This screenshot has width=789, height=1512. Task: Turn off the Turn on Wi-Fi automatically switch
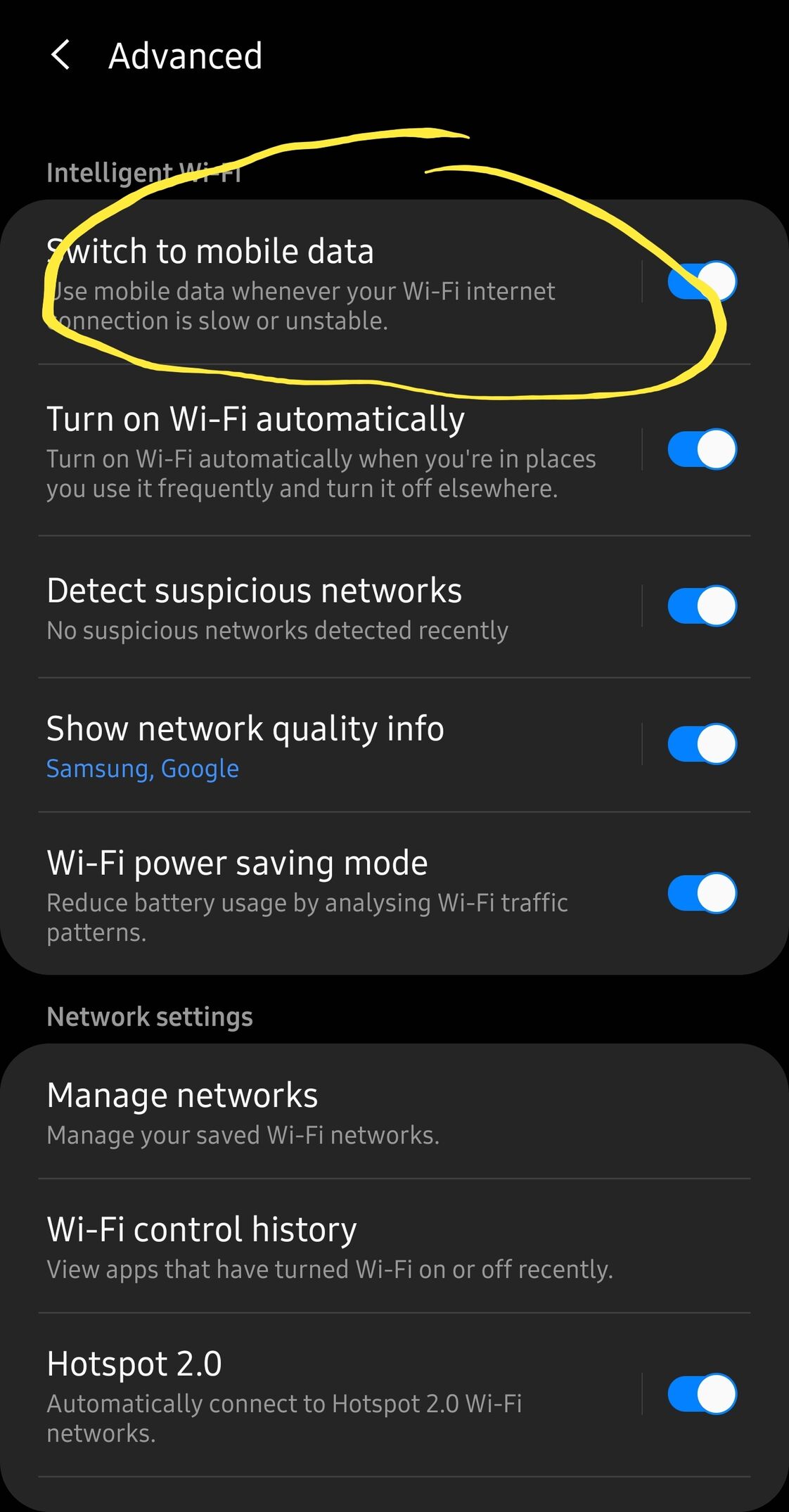[702, 449]
